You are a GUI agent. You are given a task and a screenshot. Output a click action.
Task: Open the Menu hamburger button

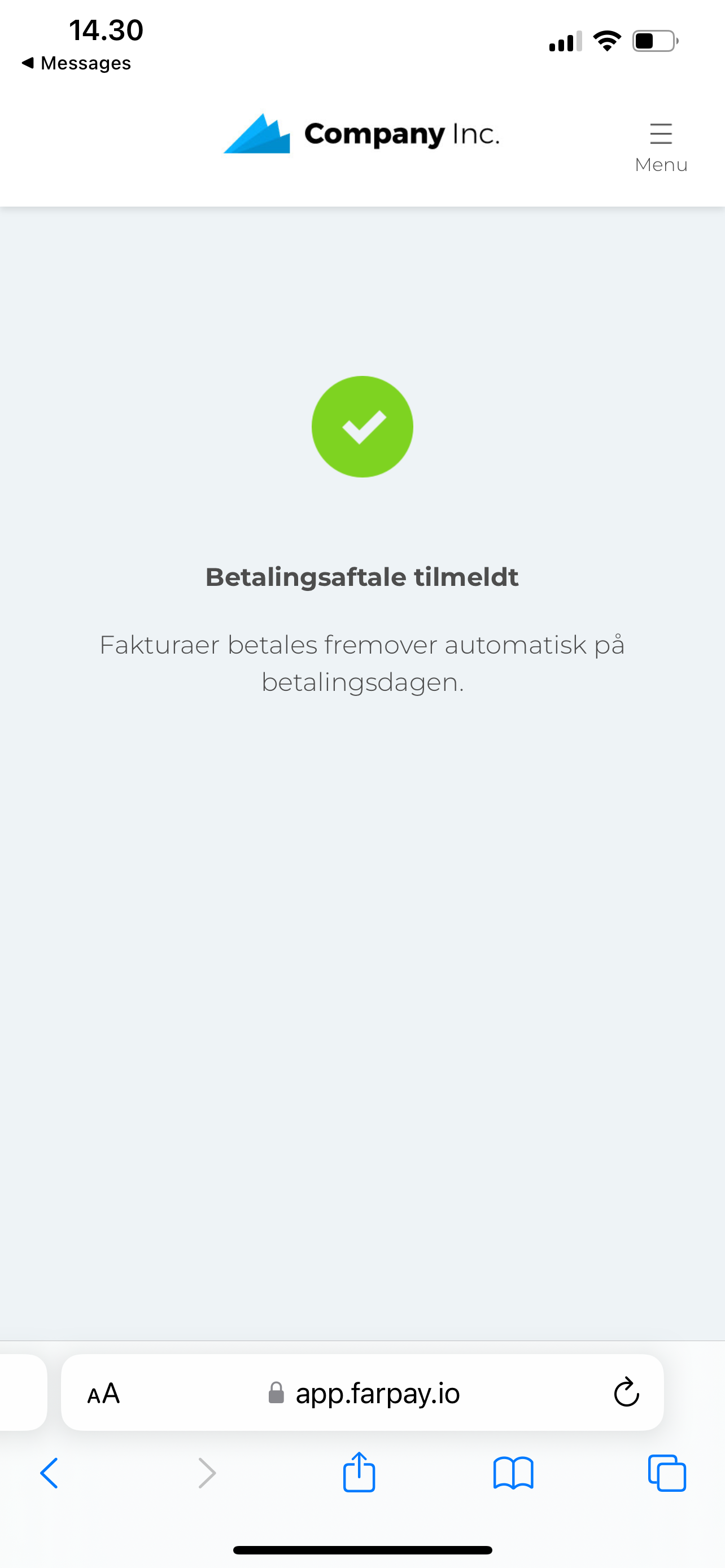click(x=661, y=147)
